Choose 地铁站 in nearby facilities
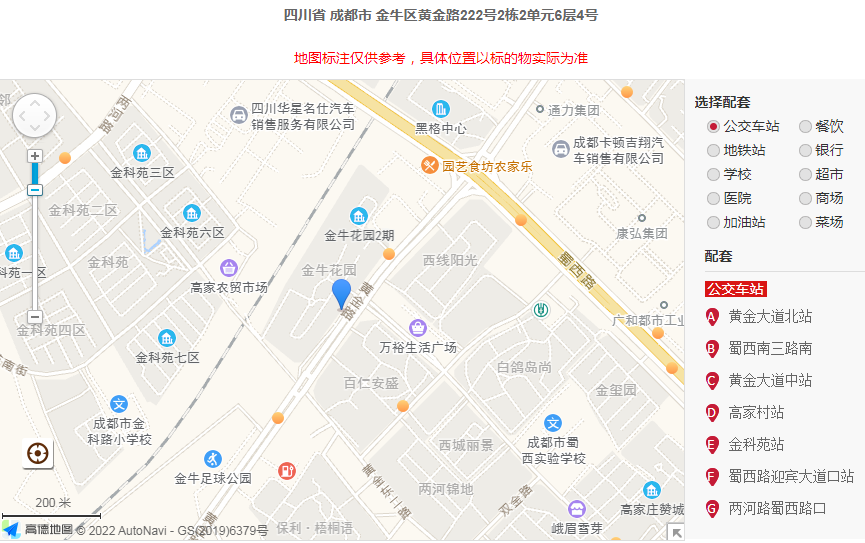The width and height of the screenshot is (865, 543). click(x=713, y=151)
